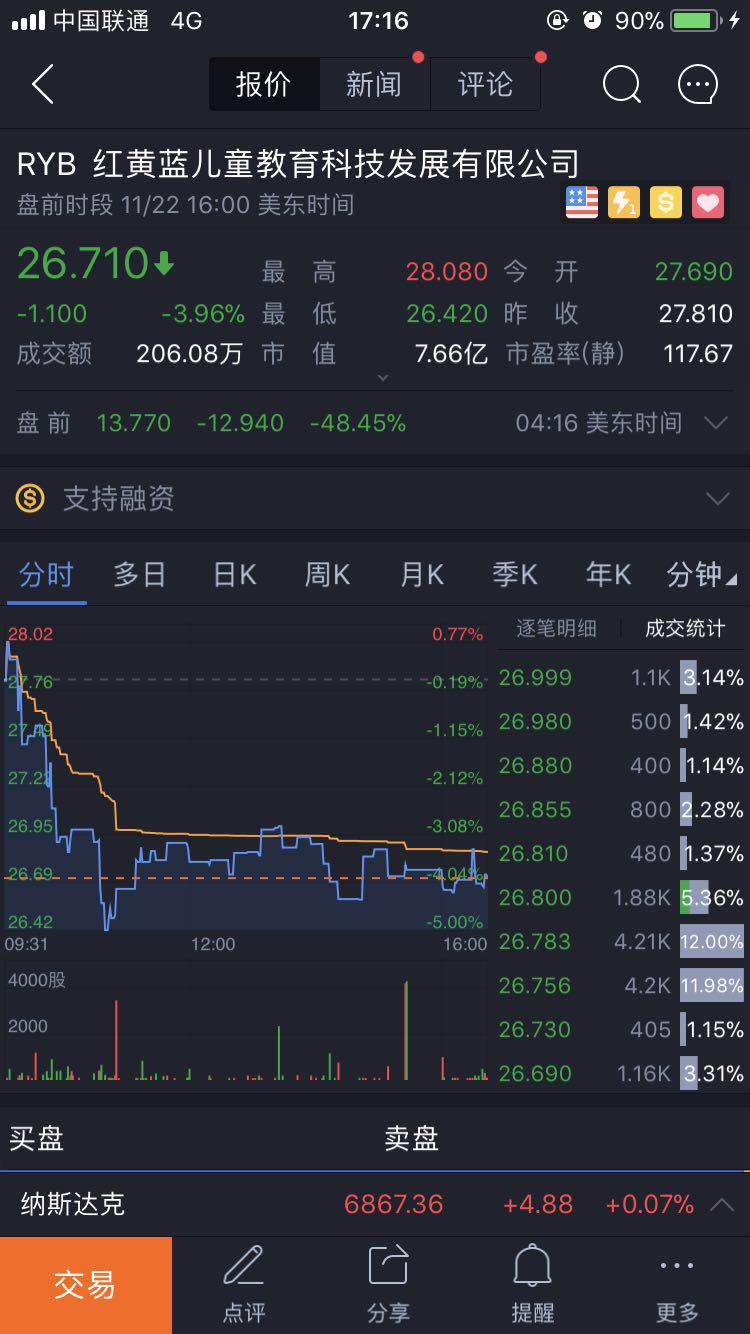Open the 分钟 interval dropdown
This screenshot has height=1334, width=750.
point(700,575)
